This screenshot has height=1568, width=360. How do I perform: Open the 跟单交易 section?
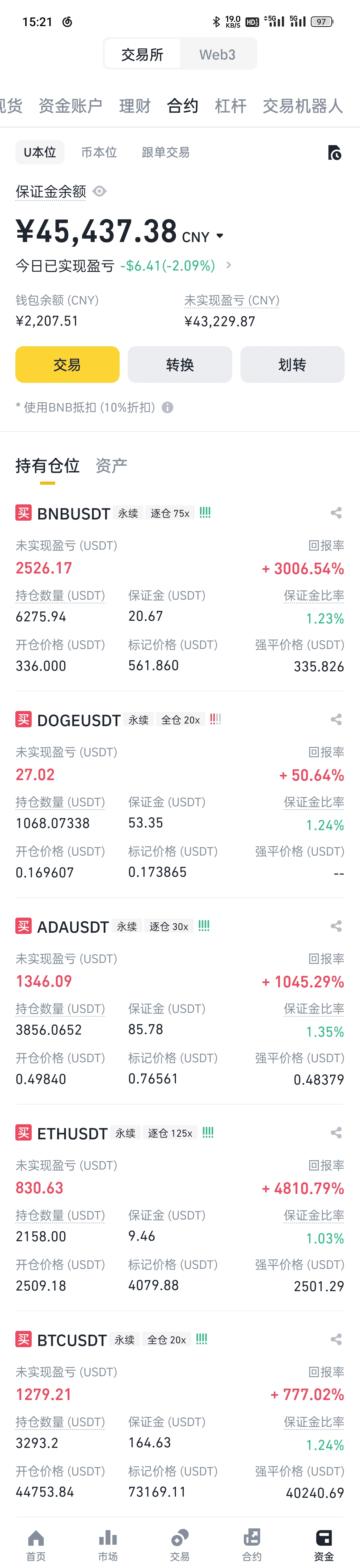tap(165, 152)
